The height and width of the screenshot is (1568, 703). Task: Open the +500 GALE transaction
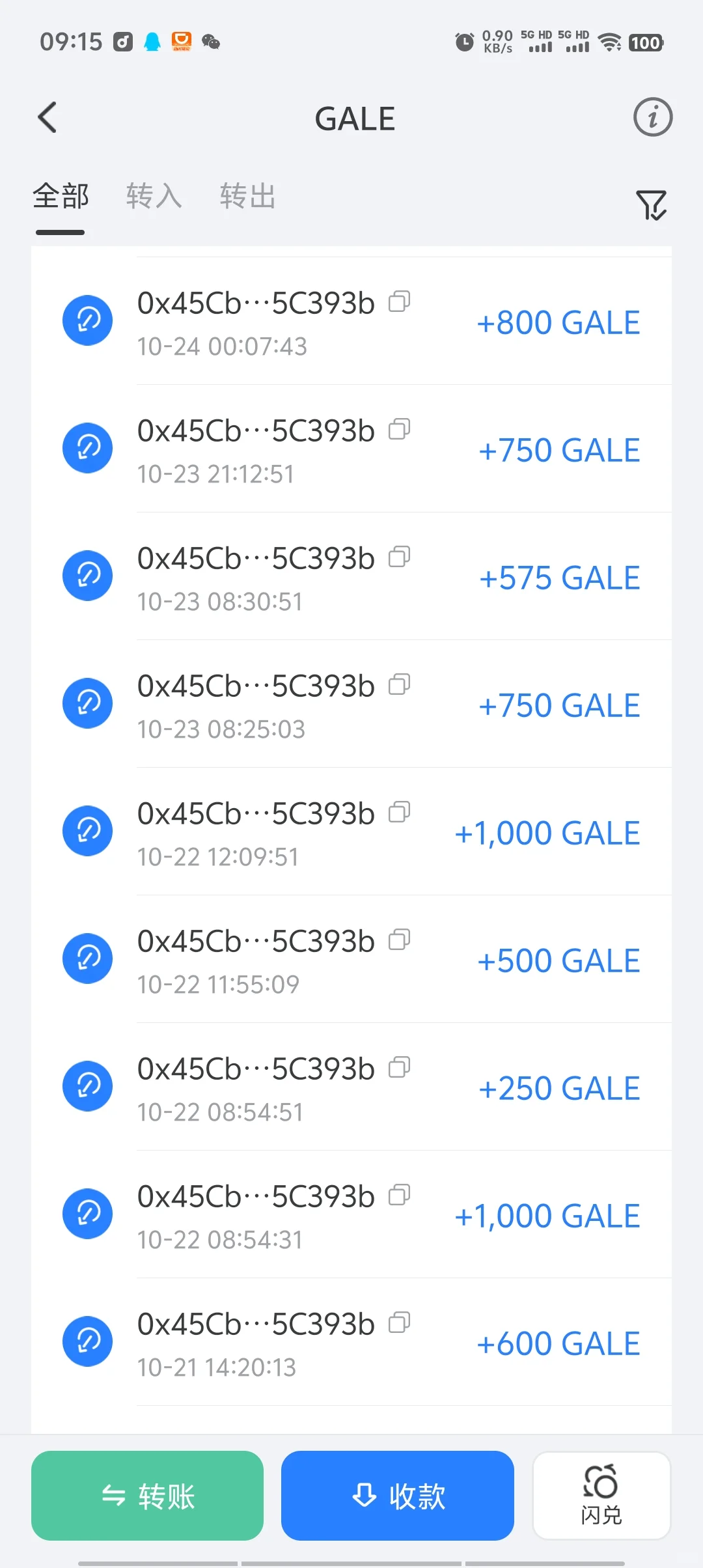click(351, 960)
